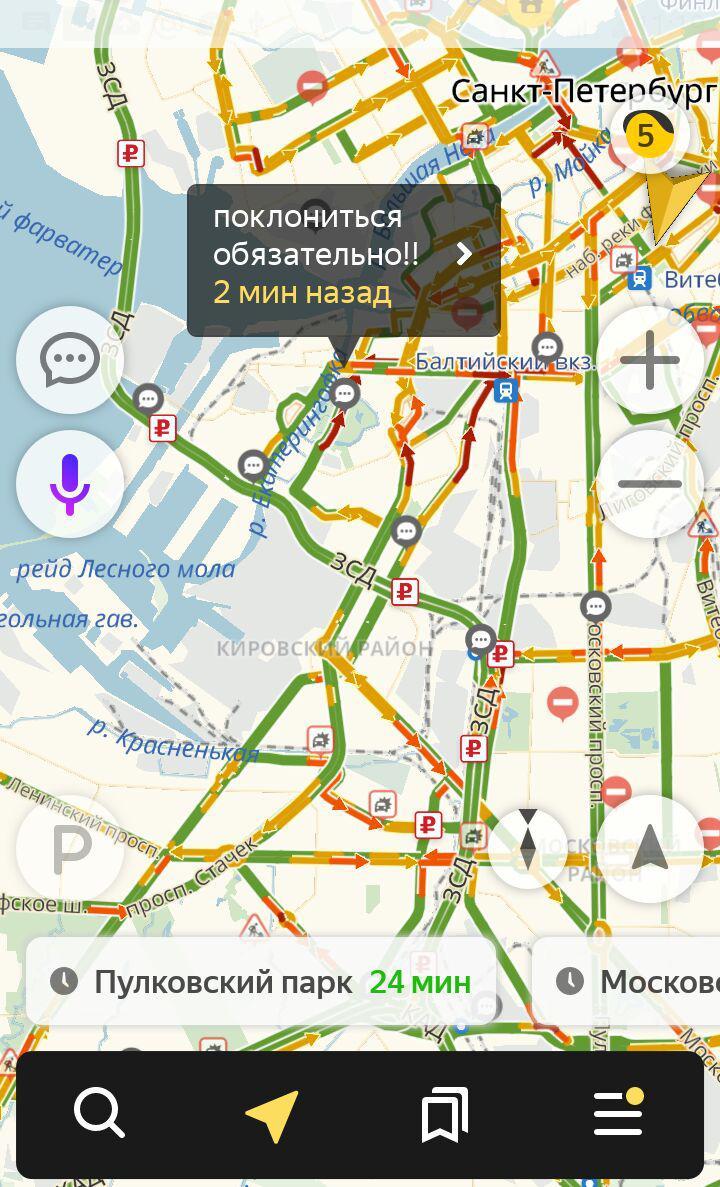Switch to the navigation arrow tab
Viewport: 720px width, 1187px height.
point(271,1114)
